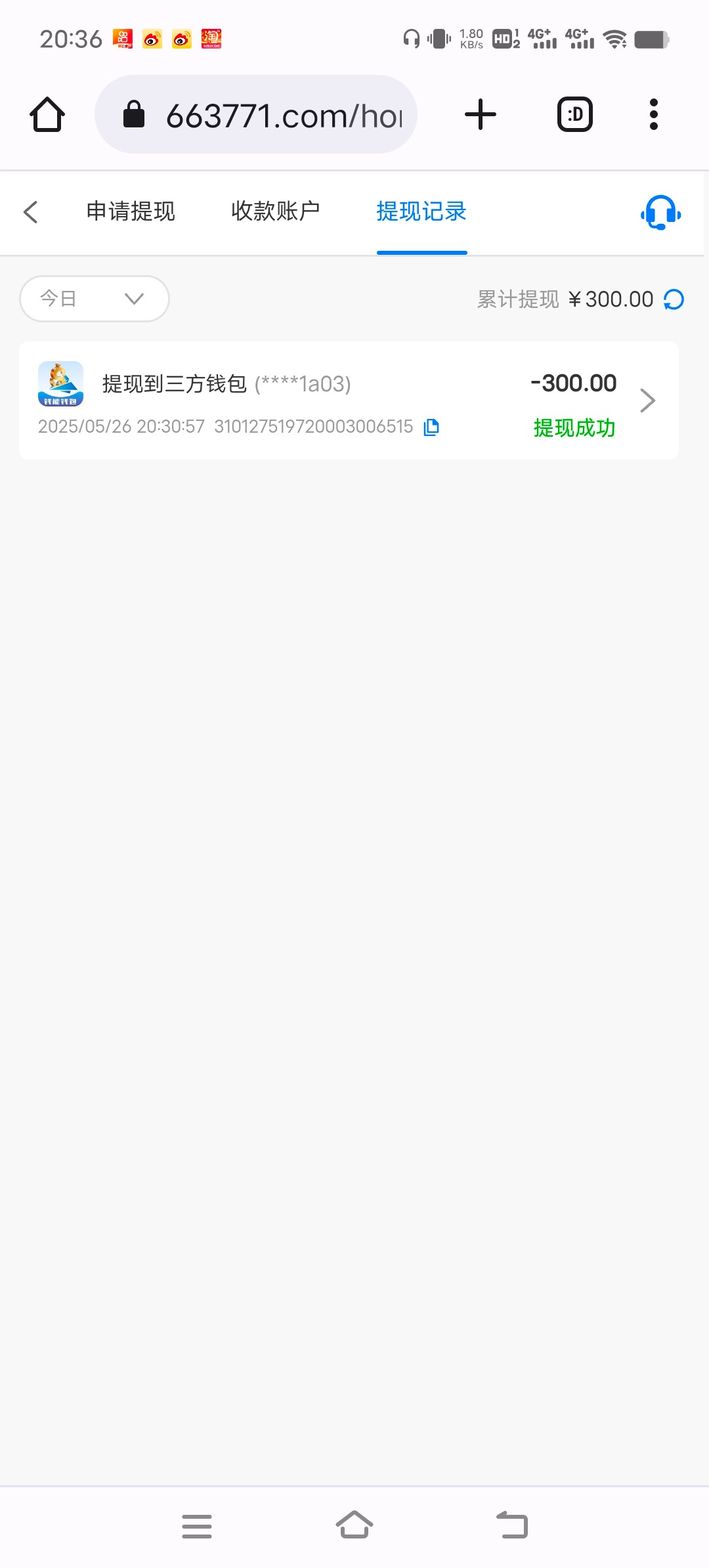
Task: Expand the 今日 date filter dropdown
Action: click(95, 299)
